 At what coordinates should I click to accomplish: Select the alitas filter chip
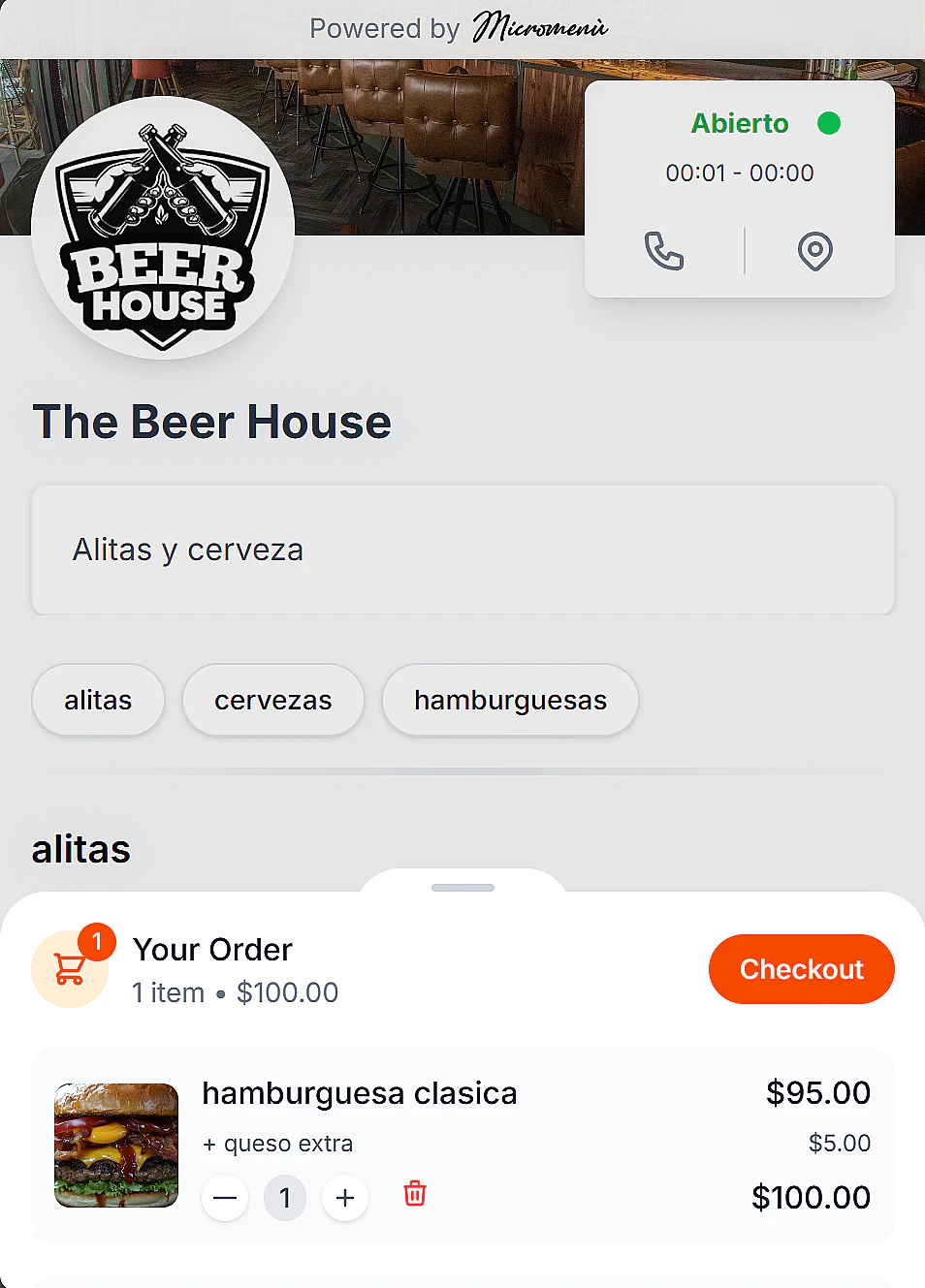coord(98,700)
